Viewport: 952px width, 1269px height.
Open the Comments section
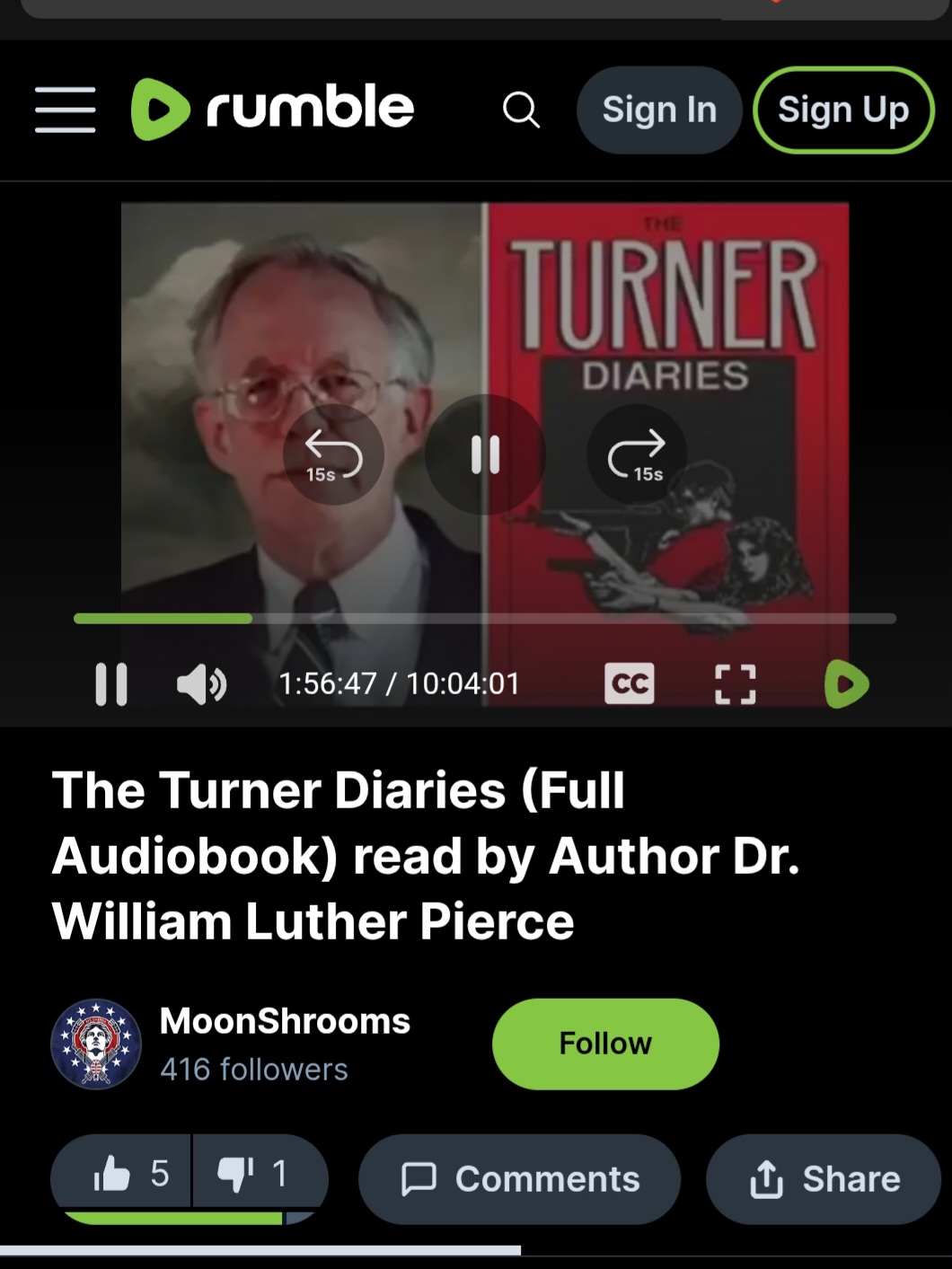[x=519, y=1178]
